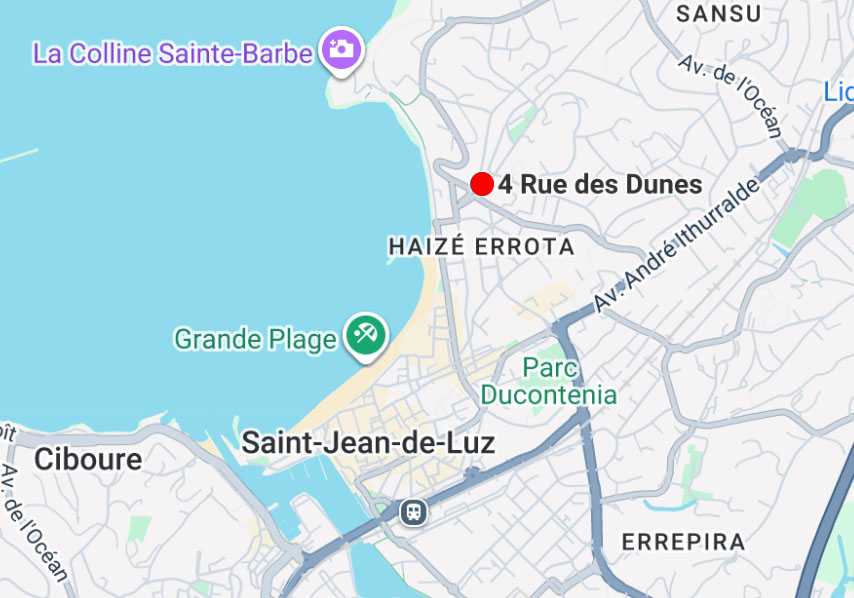Select the Parc Ducontenia place label
This screenshot has height=598, width=854.
(x=548, y=381)
